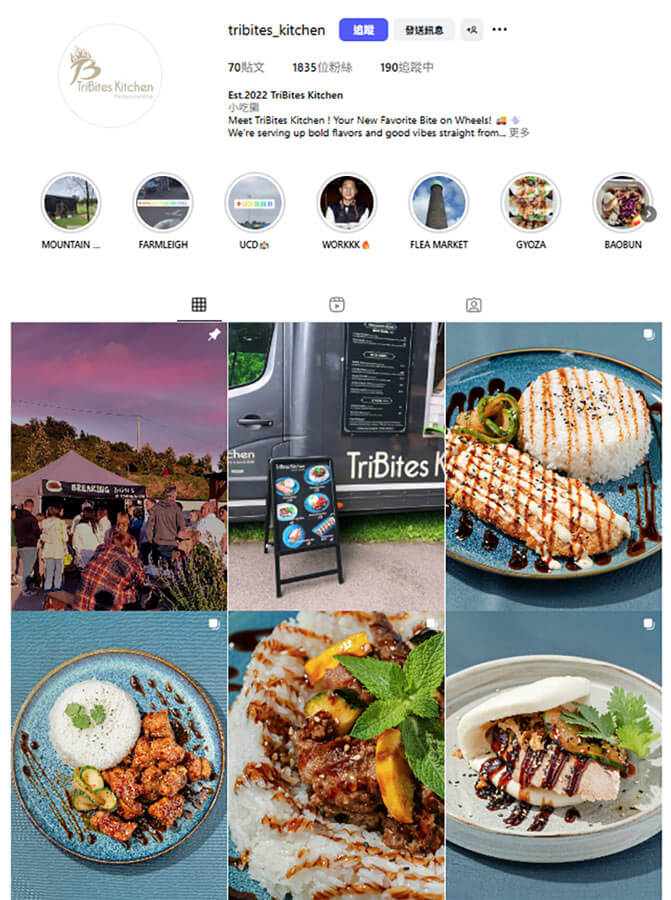Switch to the posts grid tab

coord(199,305)
